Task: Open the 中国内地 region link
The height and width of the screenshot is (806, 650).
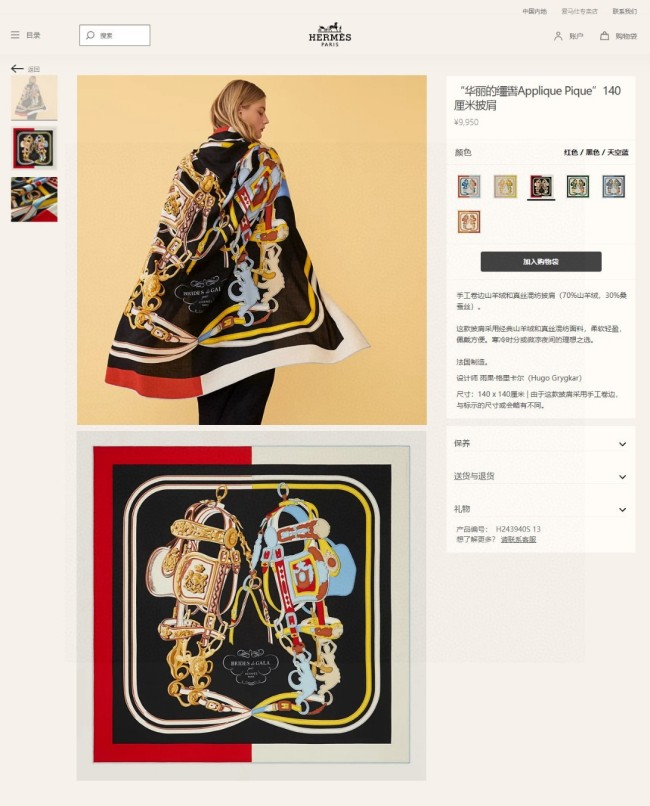Action: (x=534, y=11)
